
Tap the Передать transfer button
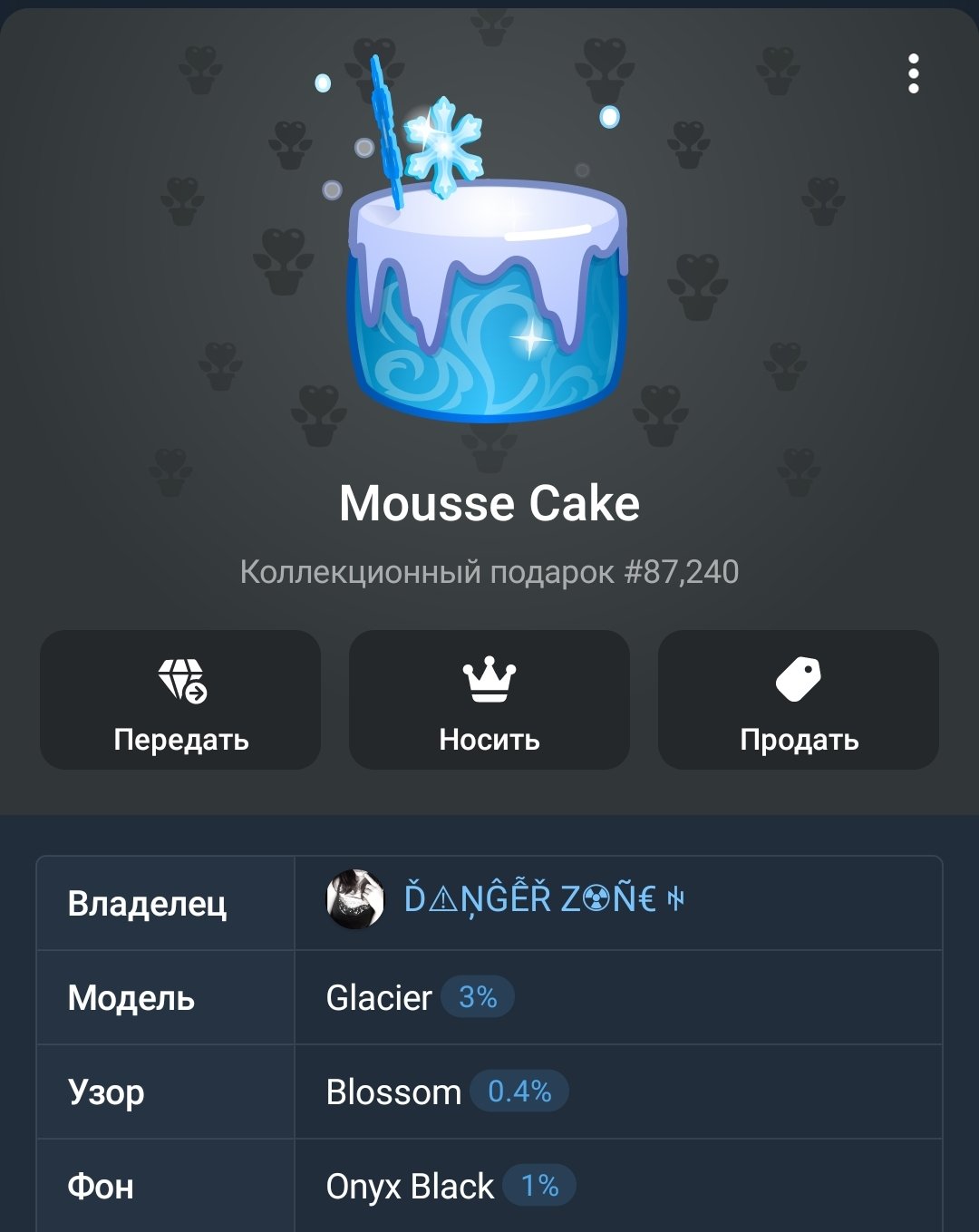pyautogui.click(x=180, y=700)
